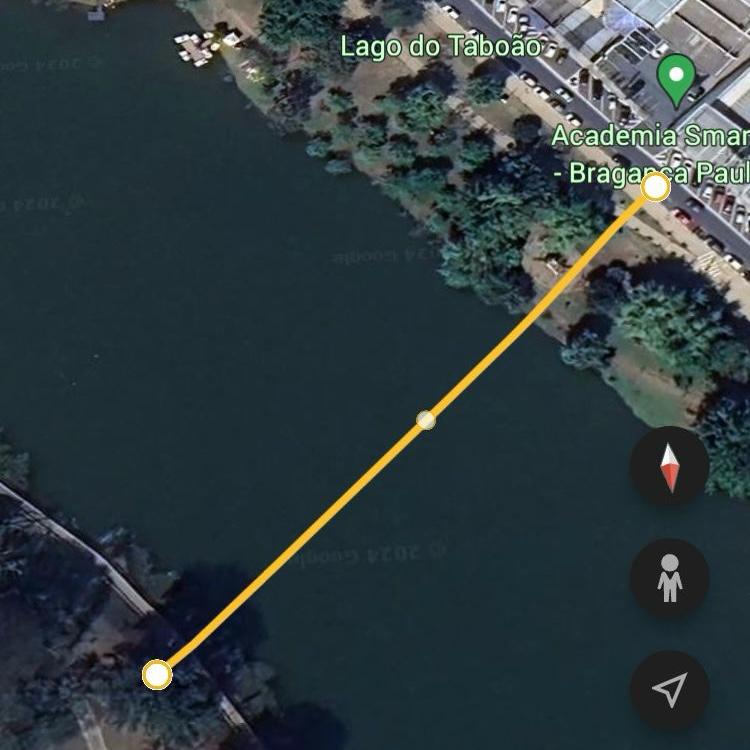750x750 pixels.
Task: Tap the compass to reset north
Action: tap(669, 466)
